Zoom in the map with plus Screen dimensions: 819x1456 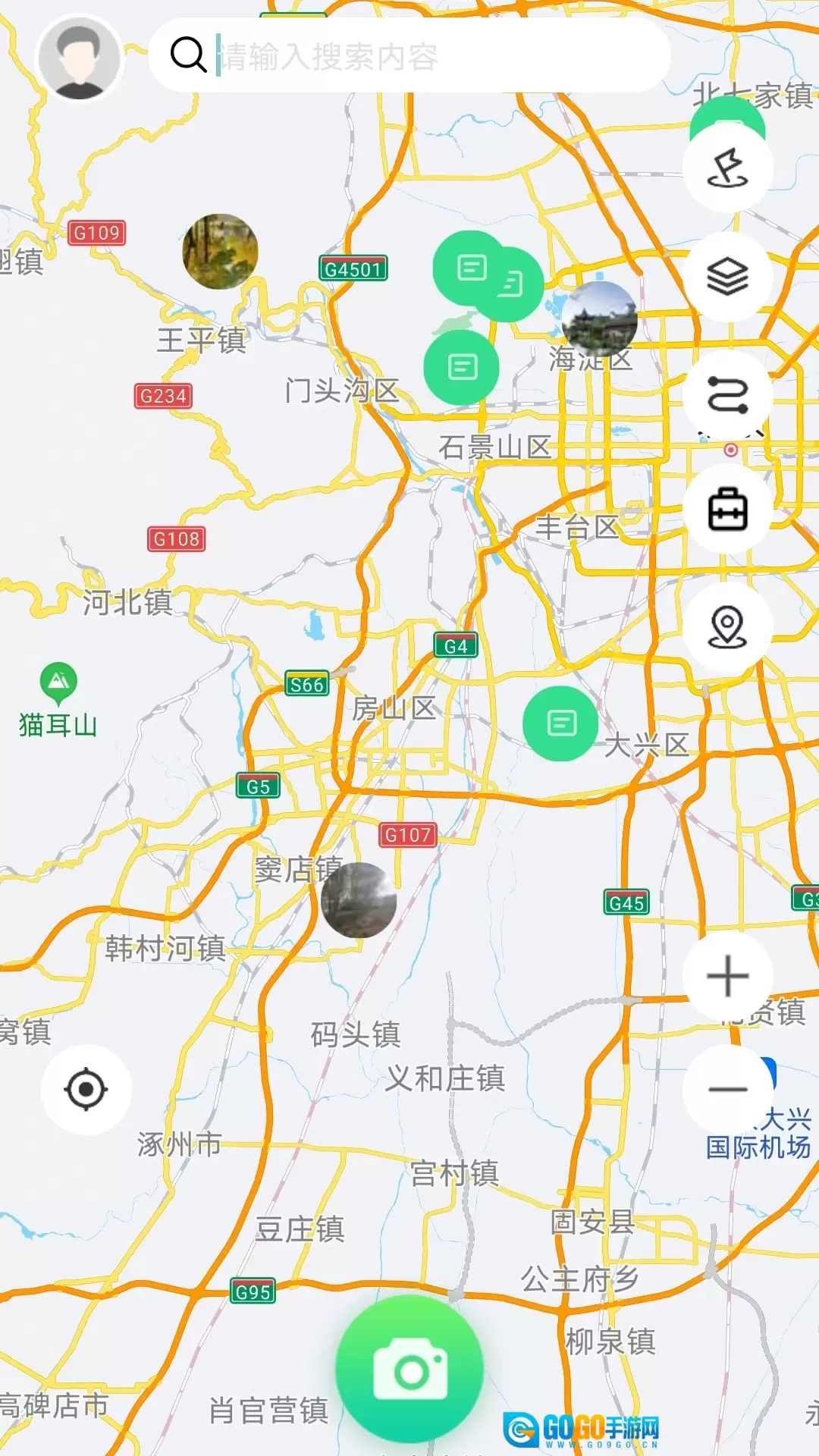(x=727, y=976)
